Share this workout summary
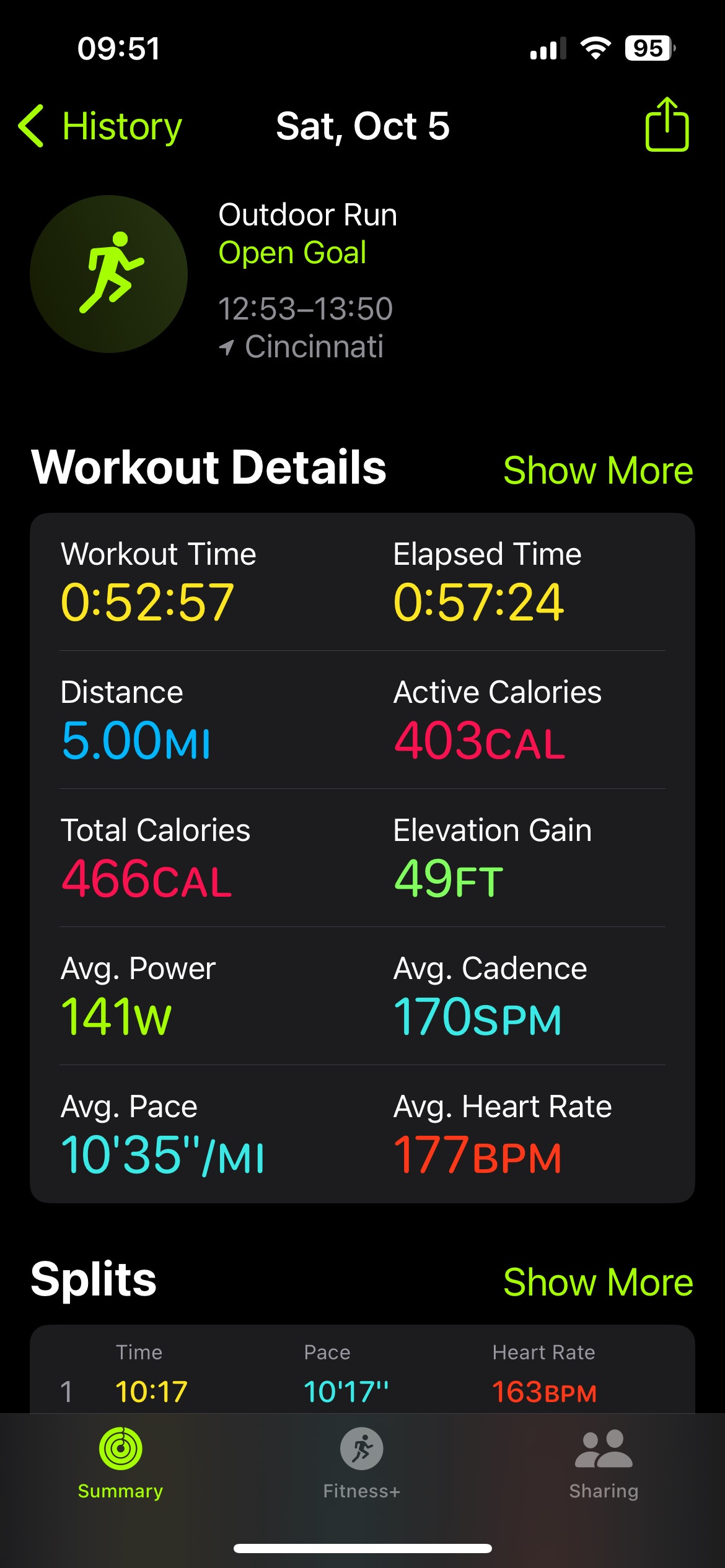This screenshot has width=725, height=1568. 667,124
